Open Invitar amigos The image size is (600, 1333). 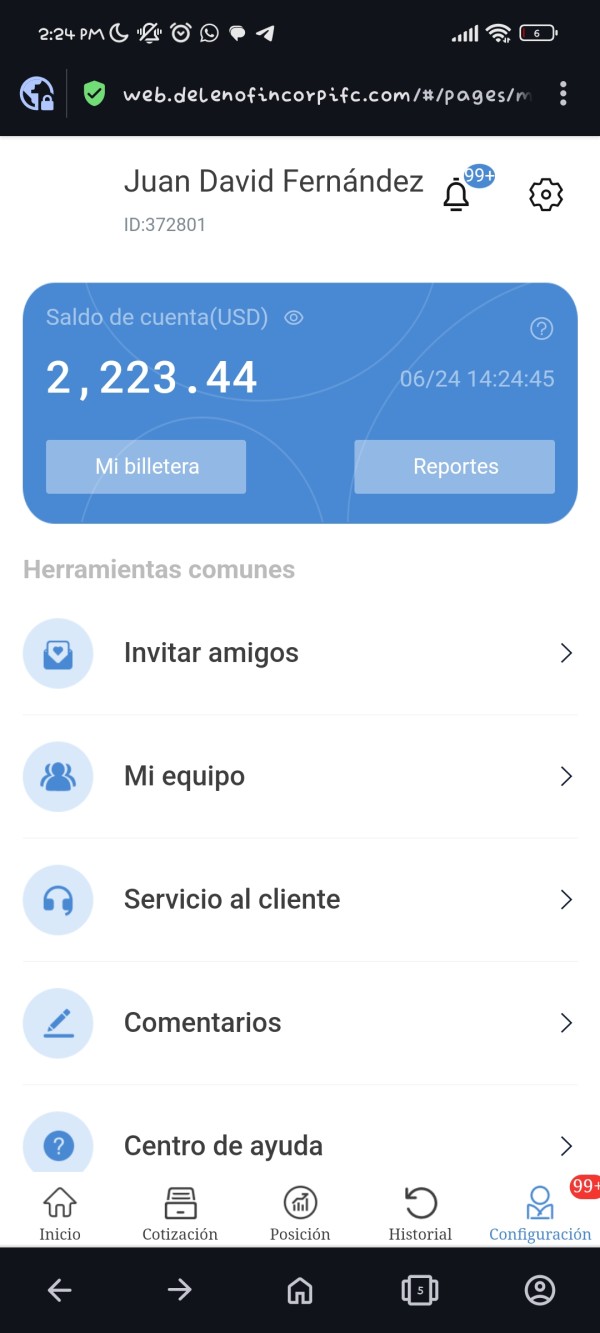[x=300, y=653]
